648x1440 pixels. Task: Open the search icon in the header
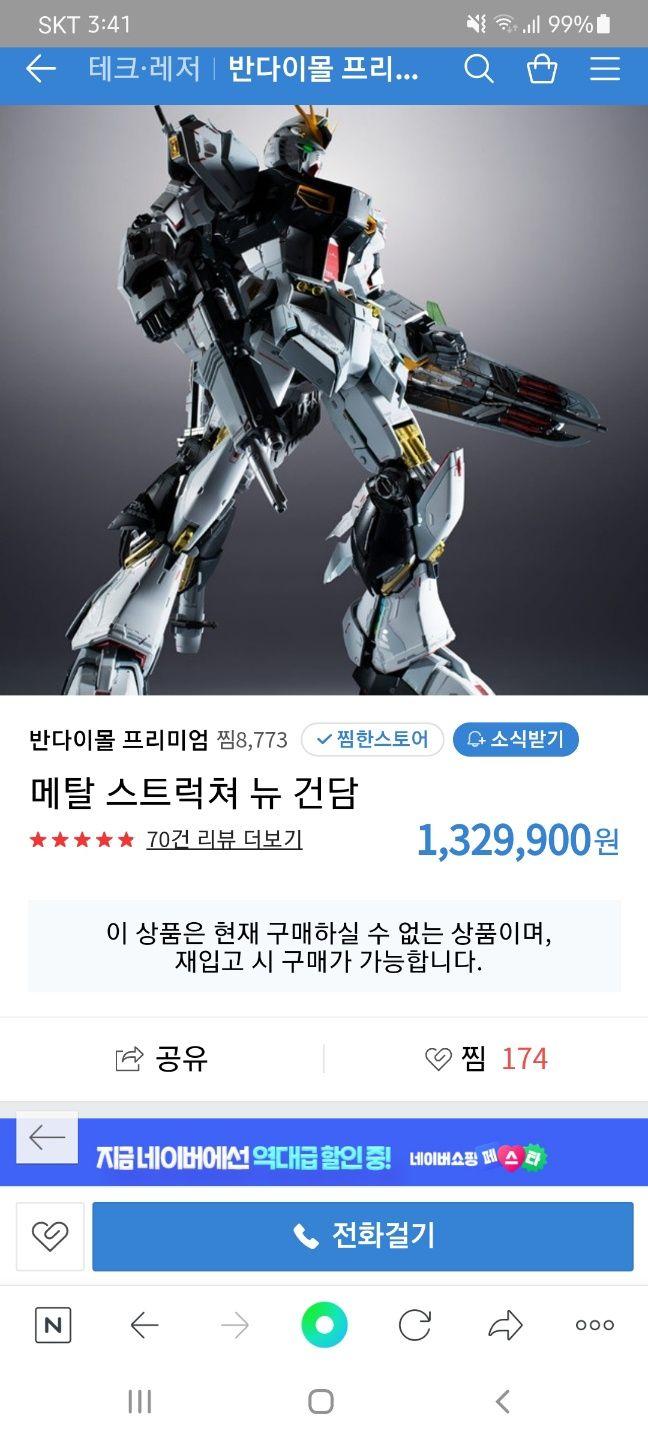click(x=479, y=69)
